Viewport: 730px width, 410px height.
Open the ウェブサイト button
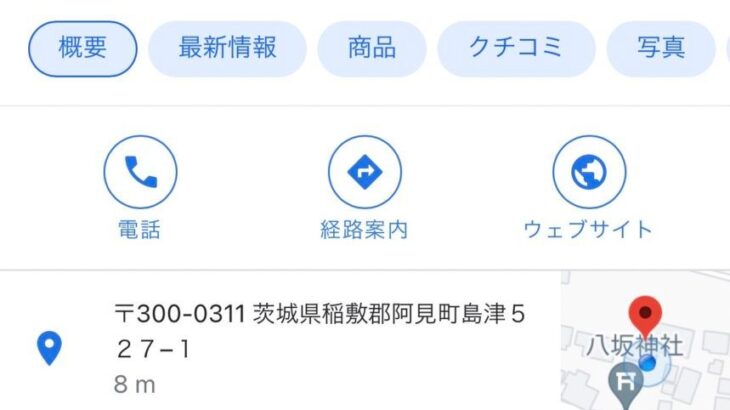[588, 173]
